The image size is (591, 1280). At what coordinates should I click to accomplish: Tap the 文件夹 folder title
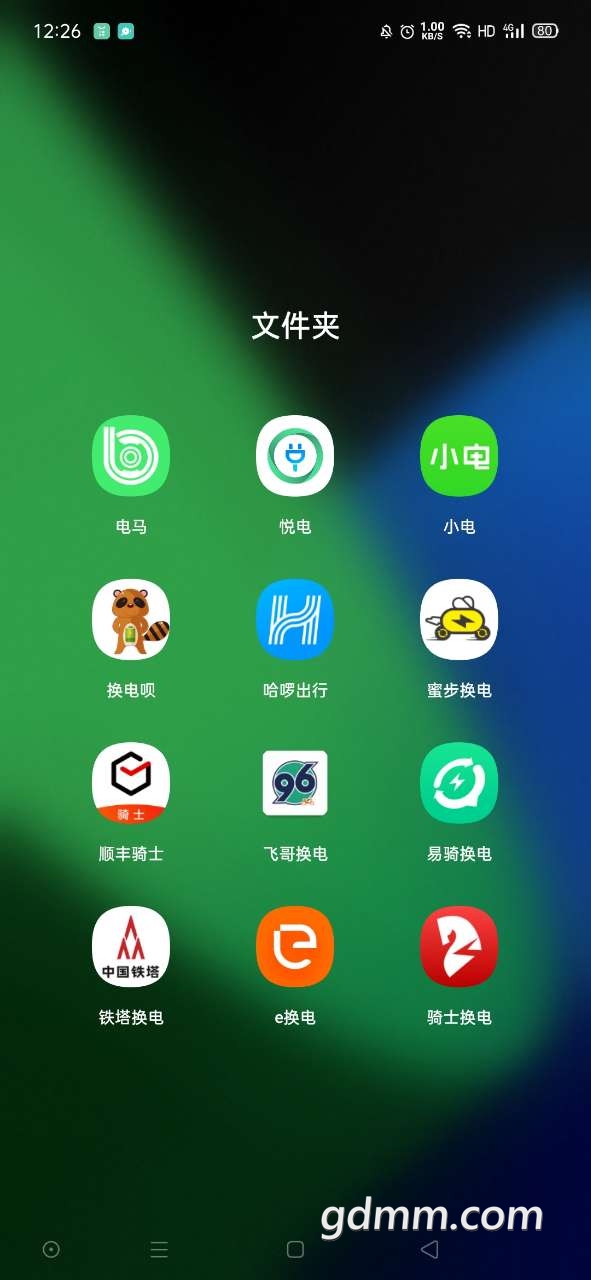pos(296,326)
